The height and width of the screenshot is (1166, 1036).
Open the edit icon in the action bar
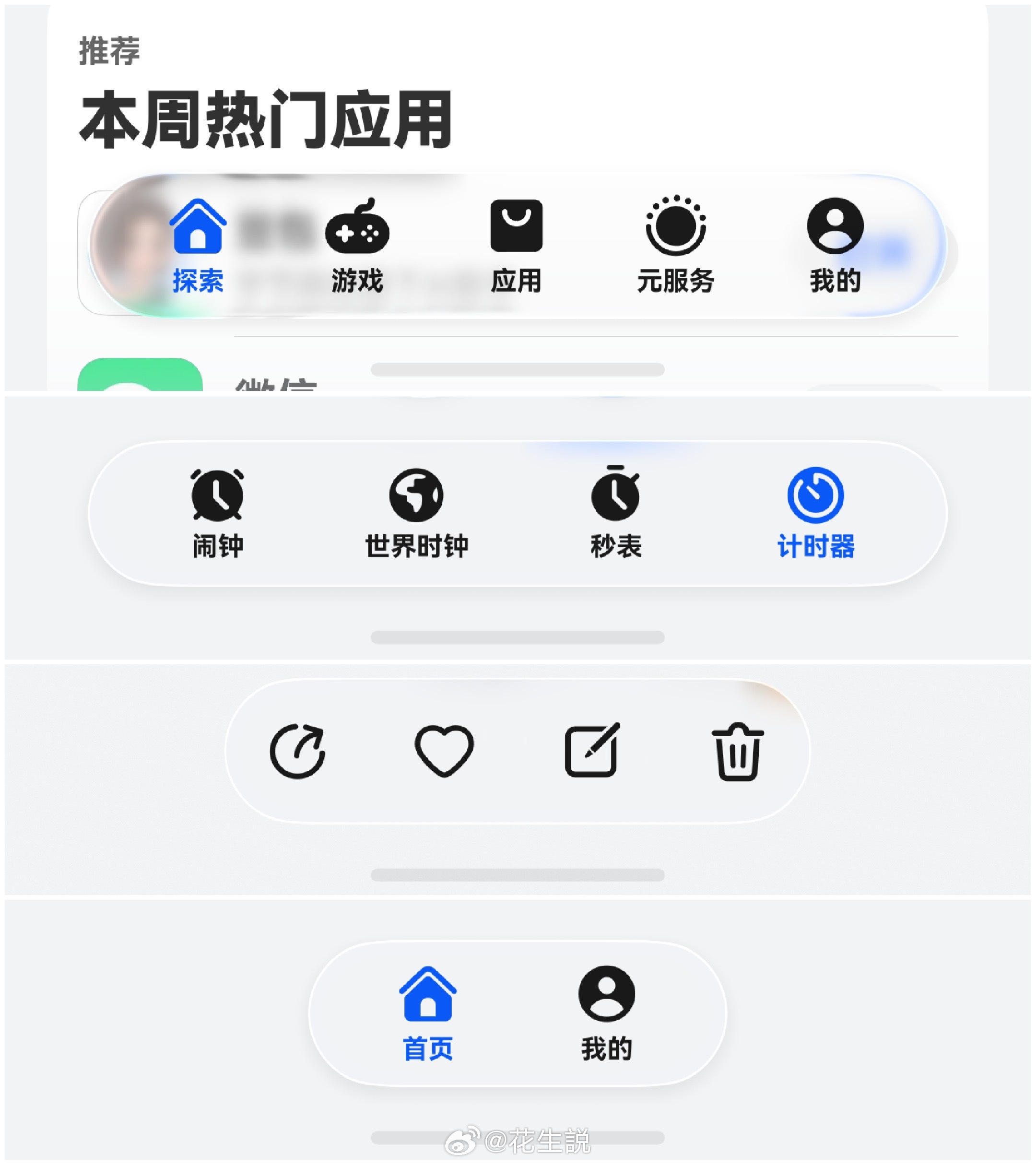592,753
